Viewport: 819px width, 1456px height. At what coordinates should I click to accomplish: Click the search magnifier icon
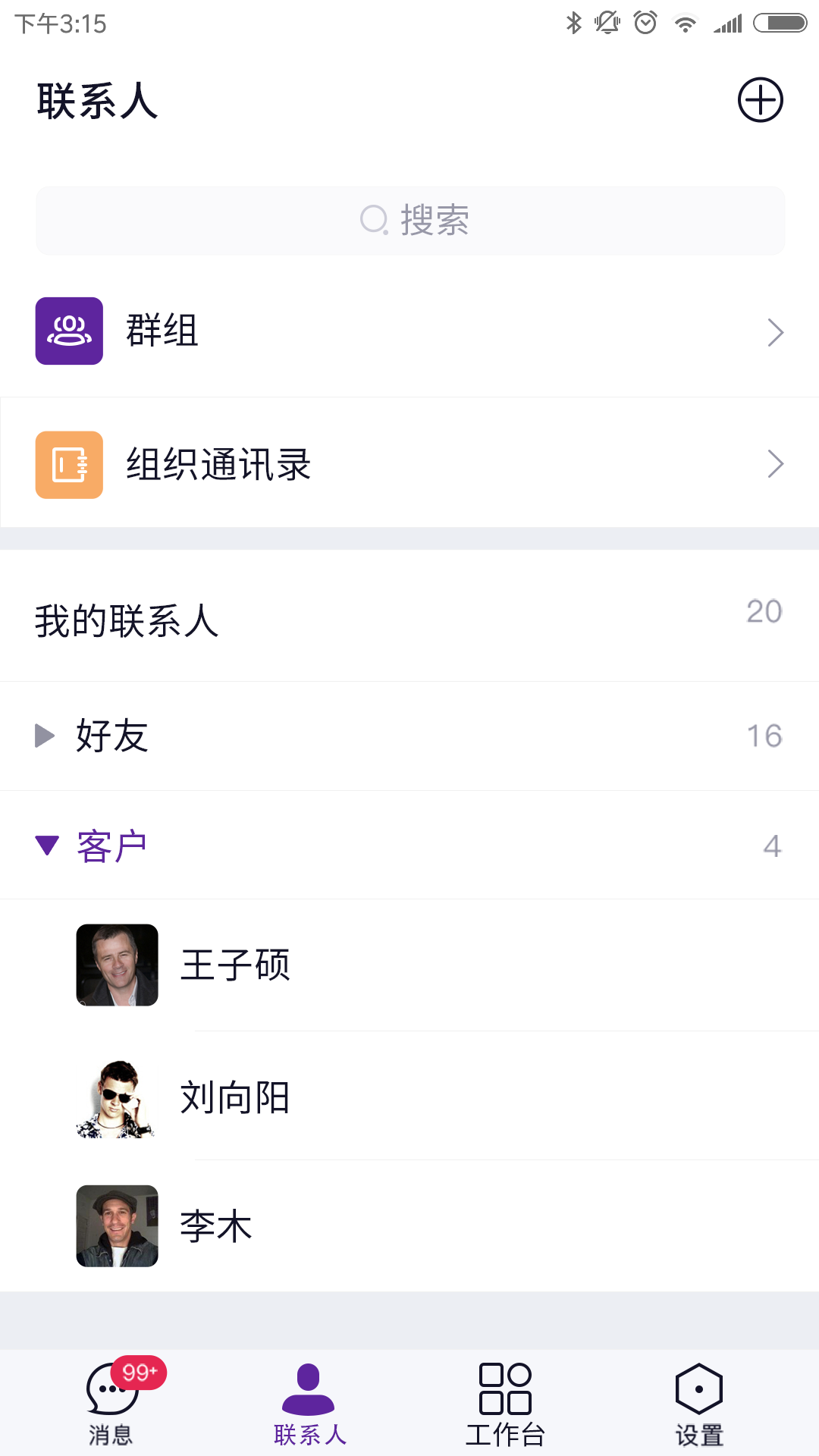(x=373, y=219)
